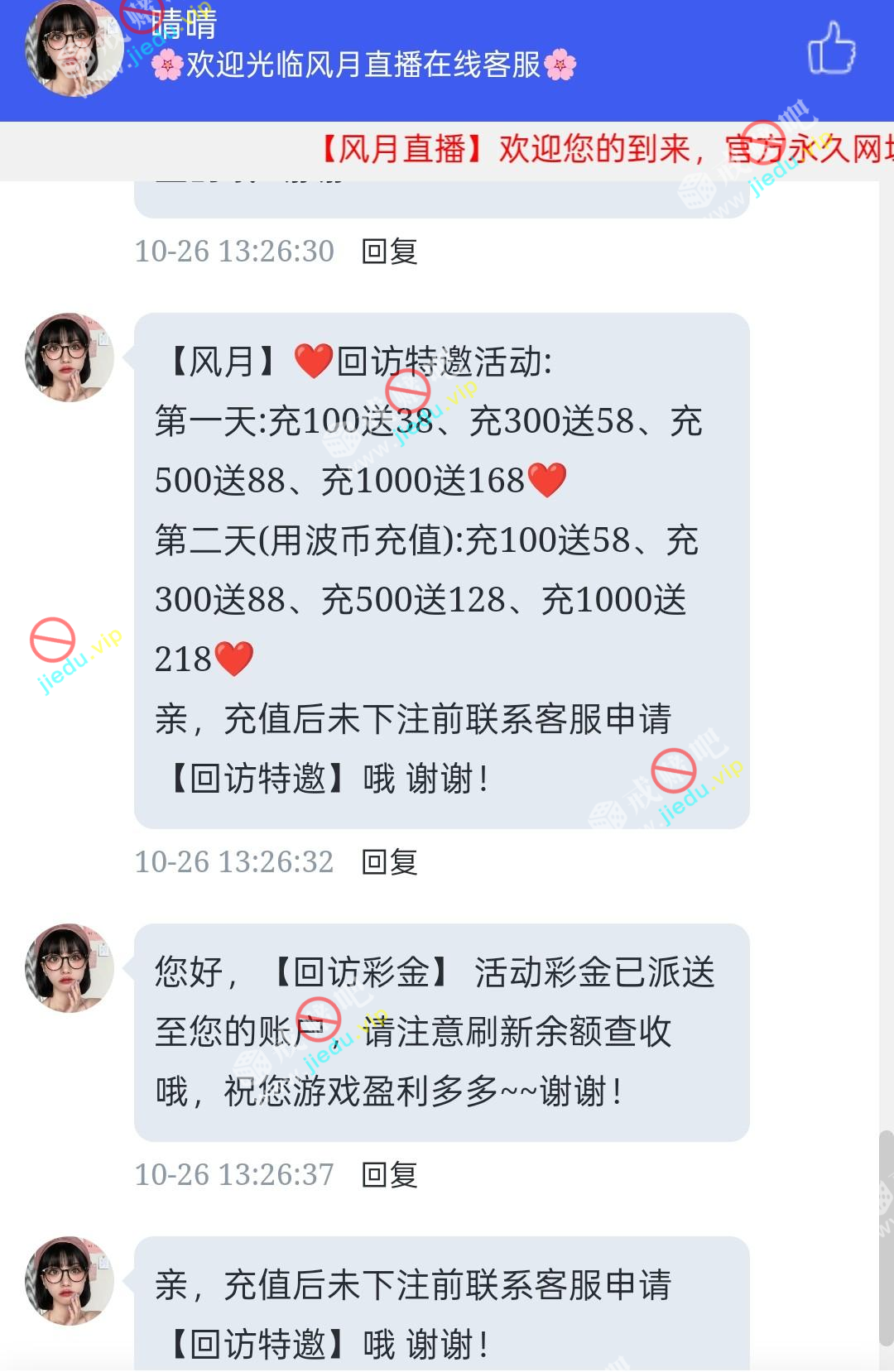Open the agent avatar in the header
Viewport: 894px width, 1372px height.
click(x=73, y=50)
